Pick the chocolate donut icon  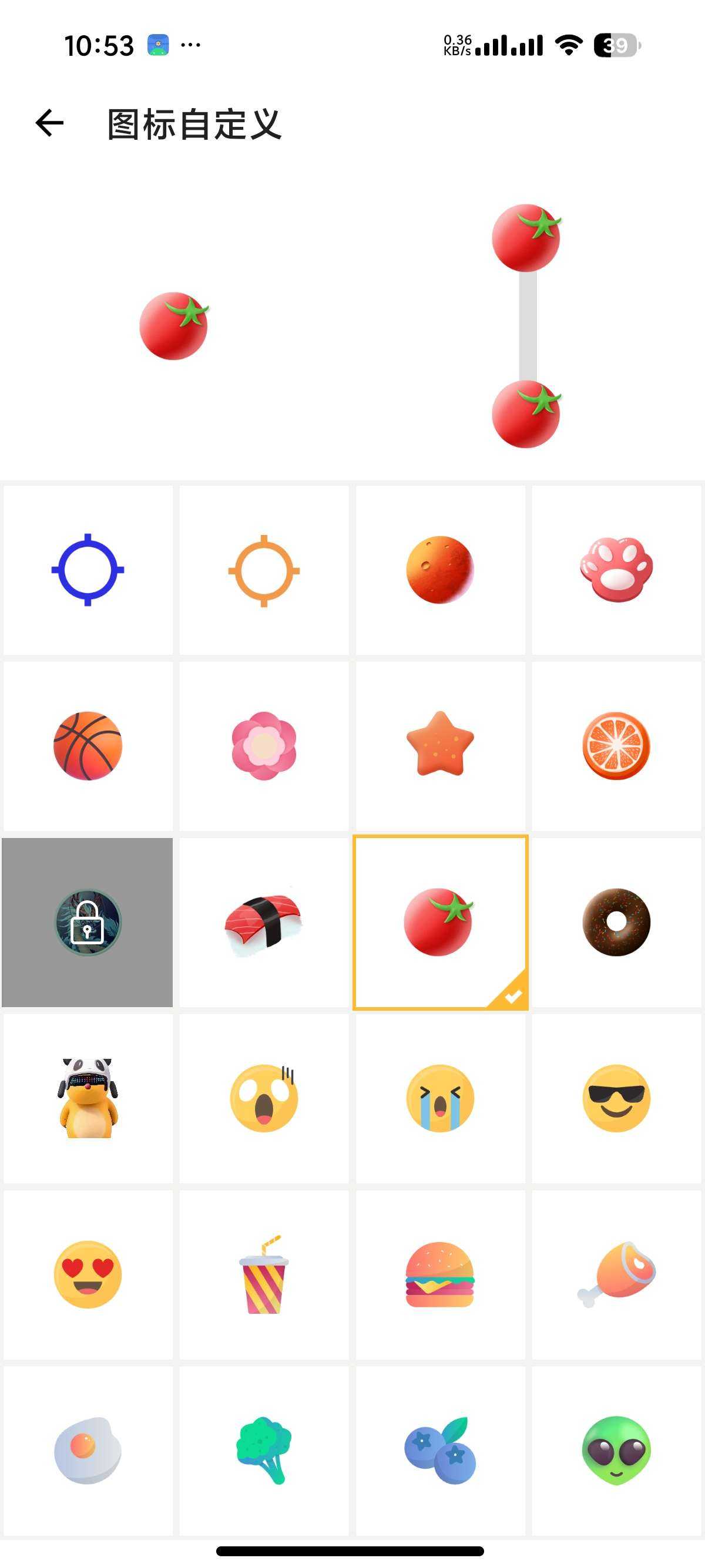point(616,922)
